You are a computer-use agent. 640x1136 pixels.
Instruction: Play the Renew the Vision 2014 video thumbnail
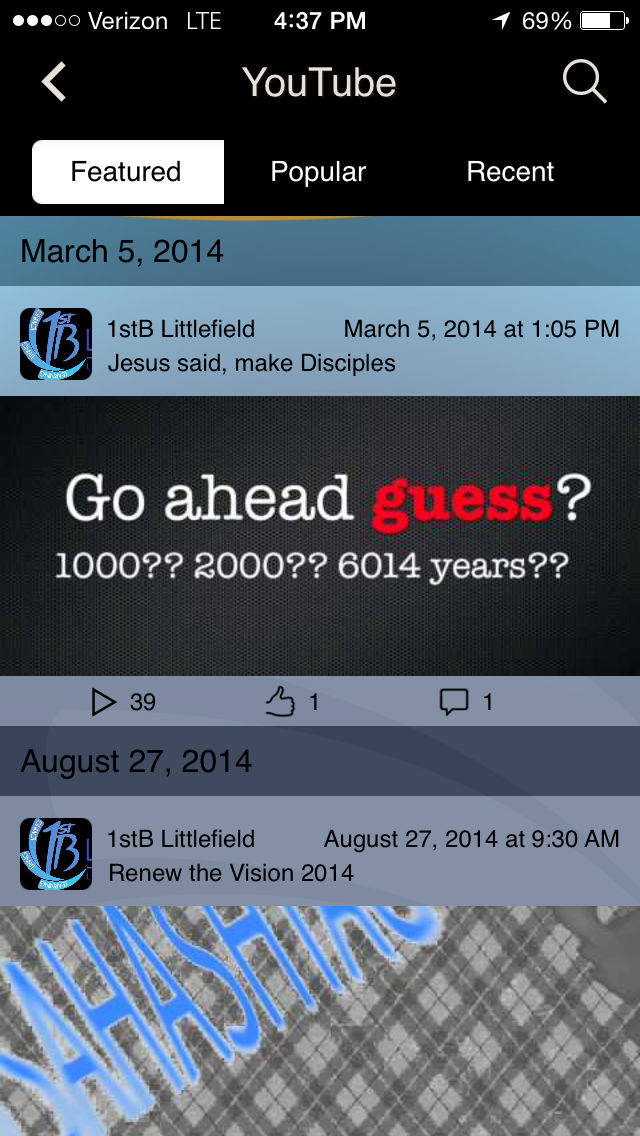coord(320,1021)
